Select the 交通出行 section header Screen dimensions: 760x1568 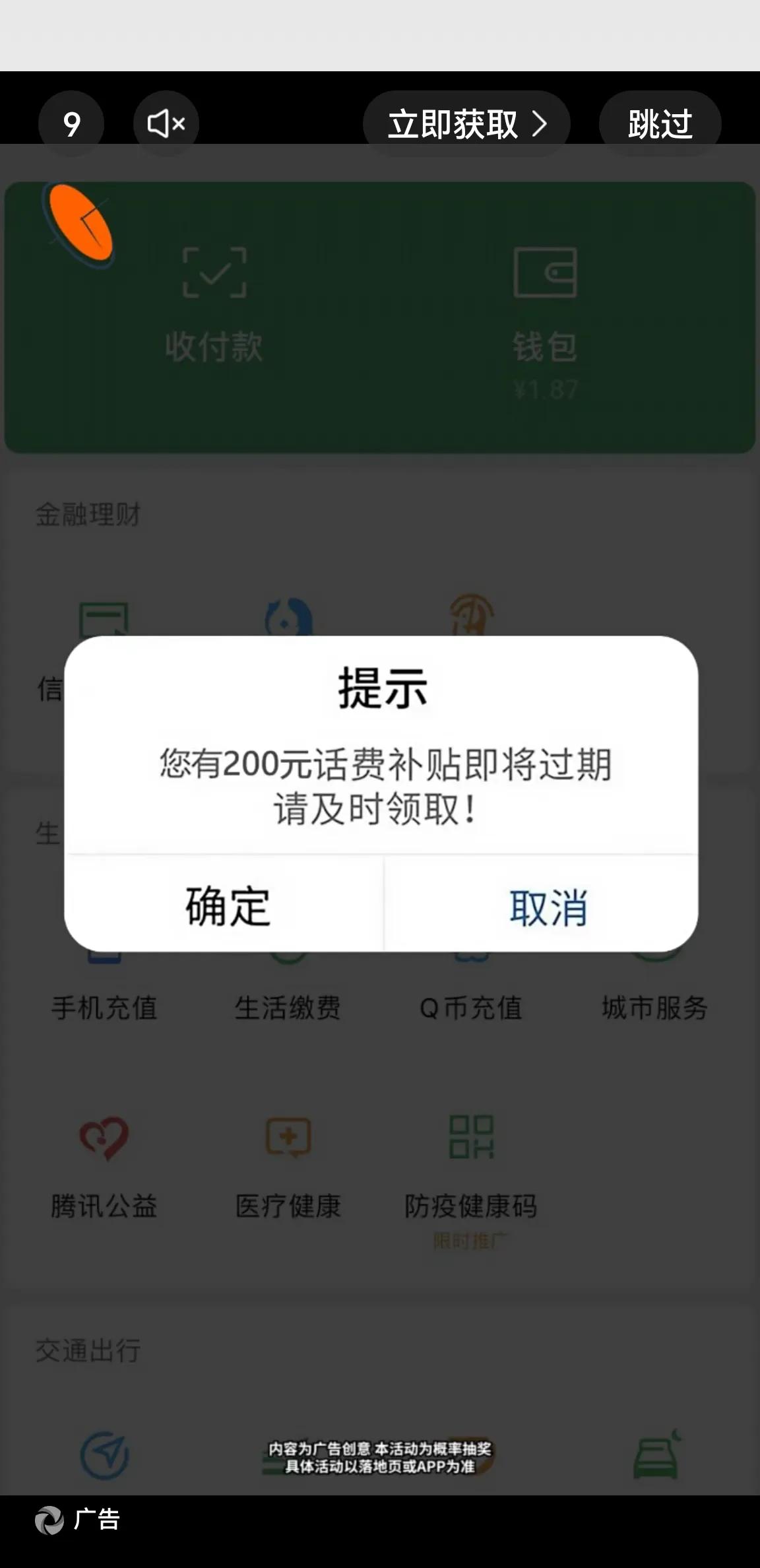[88, 1350]
